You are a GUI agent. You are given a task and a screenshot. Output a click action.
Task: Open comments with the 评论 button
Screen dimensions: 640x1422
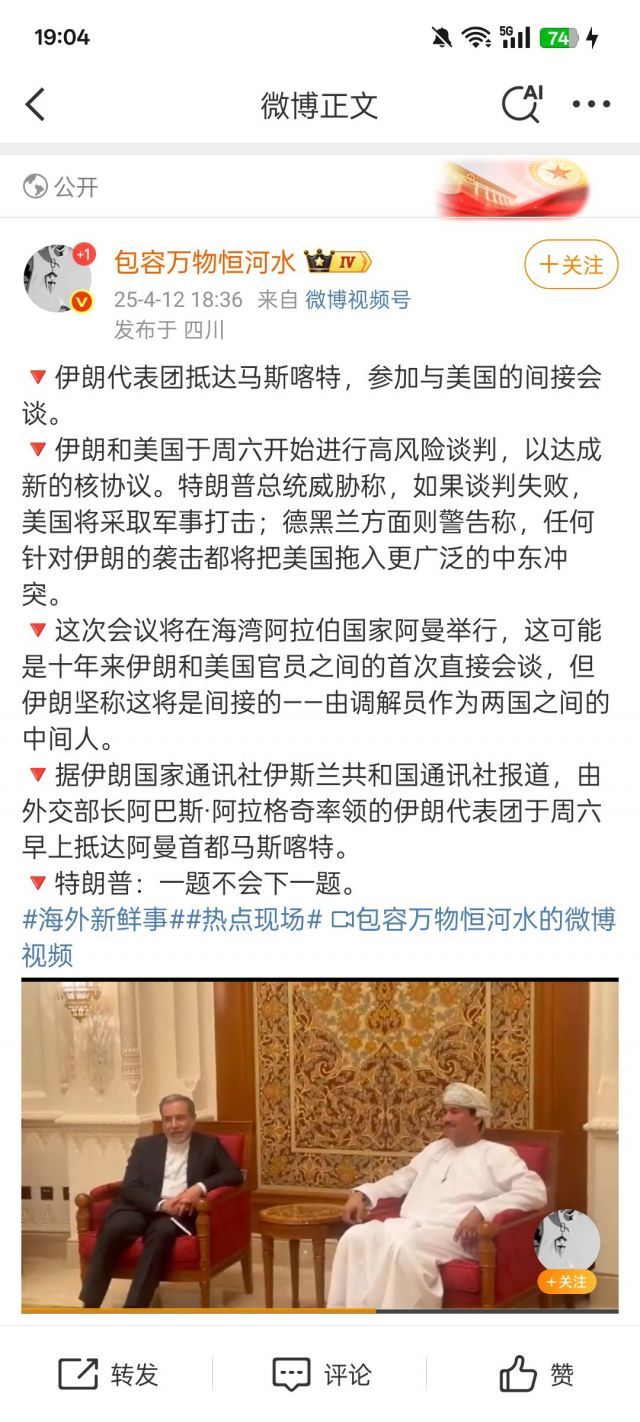pos(321,1374)
